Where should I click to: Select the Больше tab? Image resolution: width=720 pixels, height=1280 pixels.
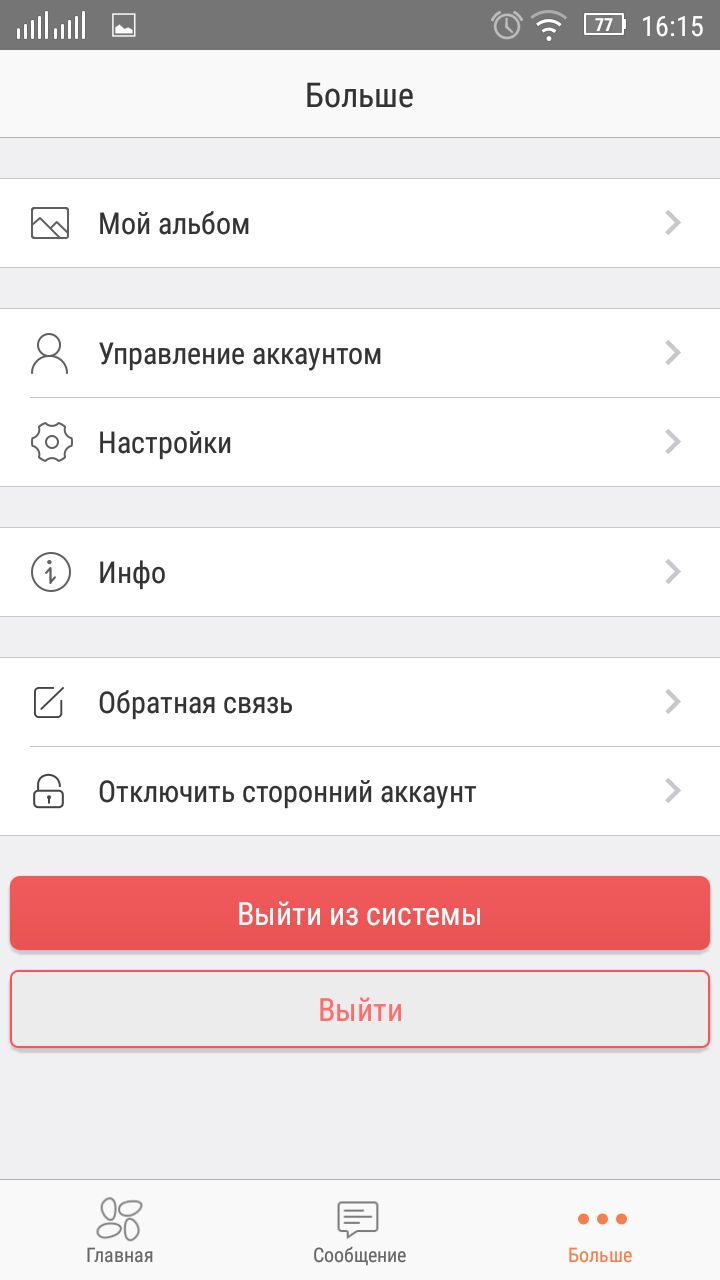tap(600, 1231)
